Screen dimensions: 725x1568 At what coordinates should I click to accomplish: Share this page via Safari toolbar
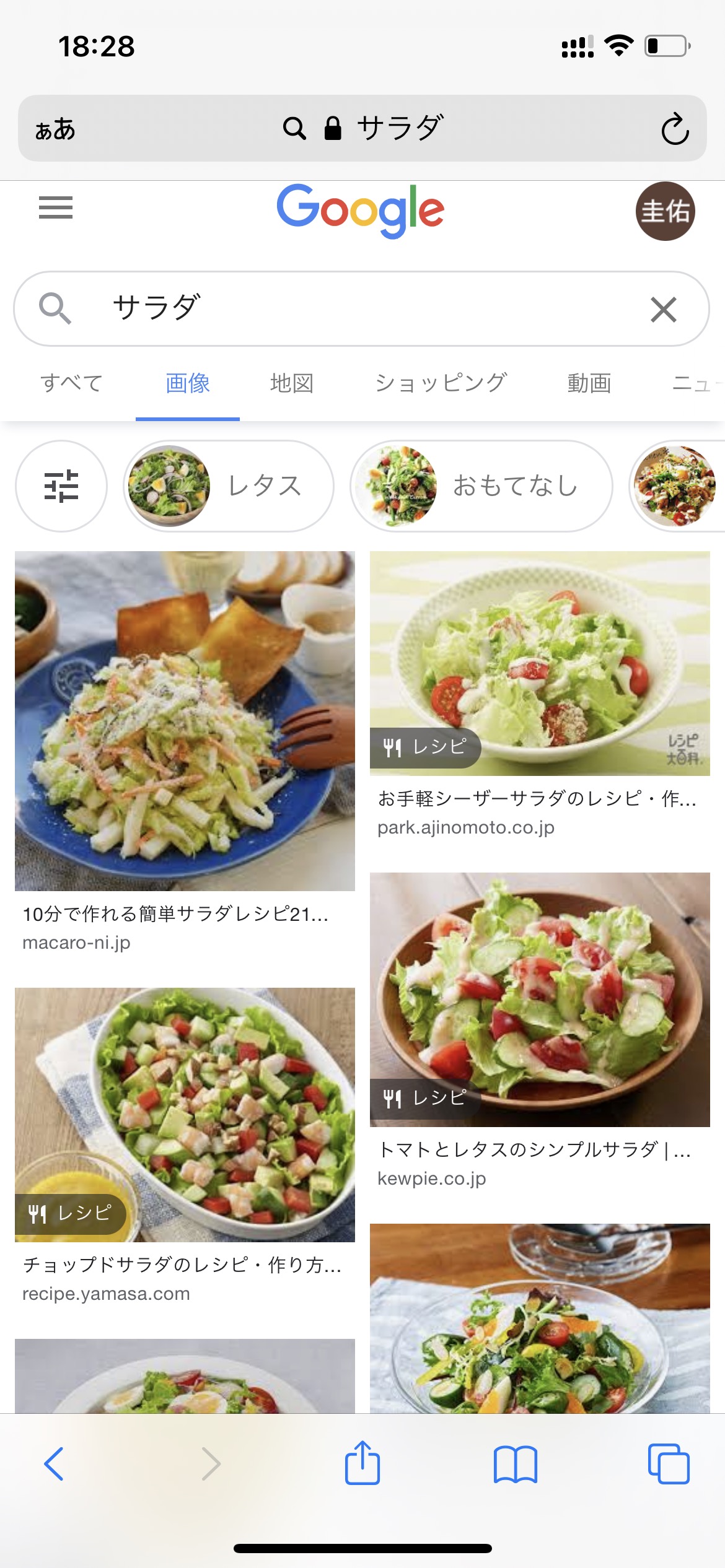coord(362,1463)
